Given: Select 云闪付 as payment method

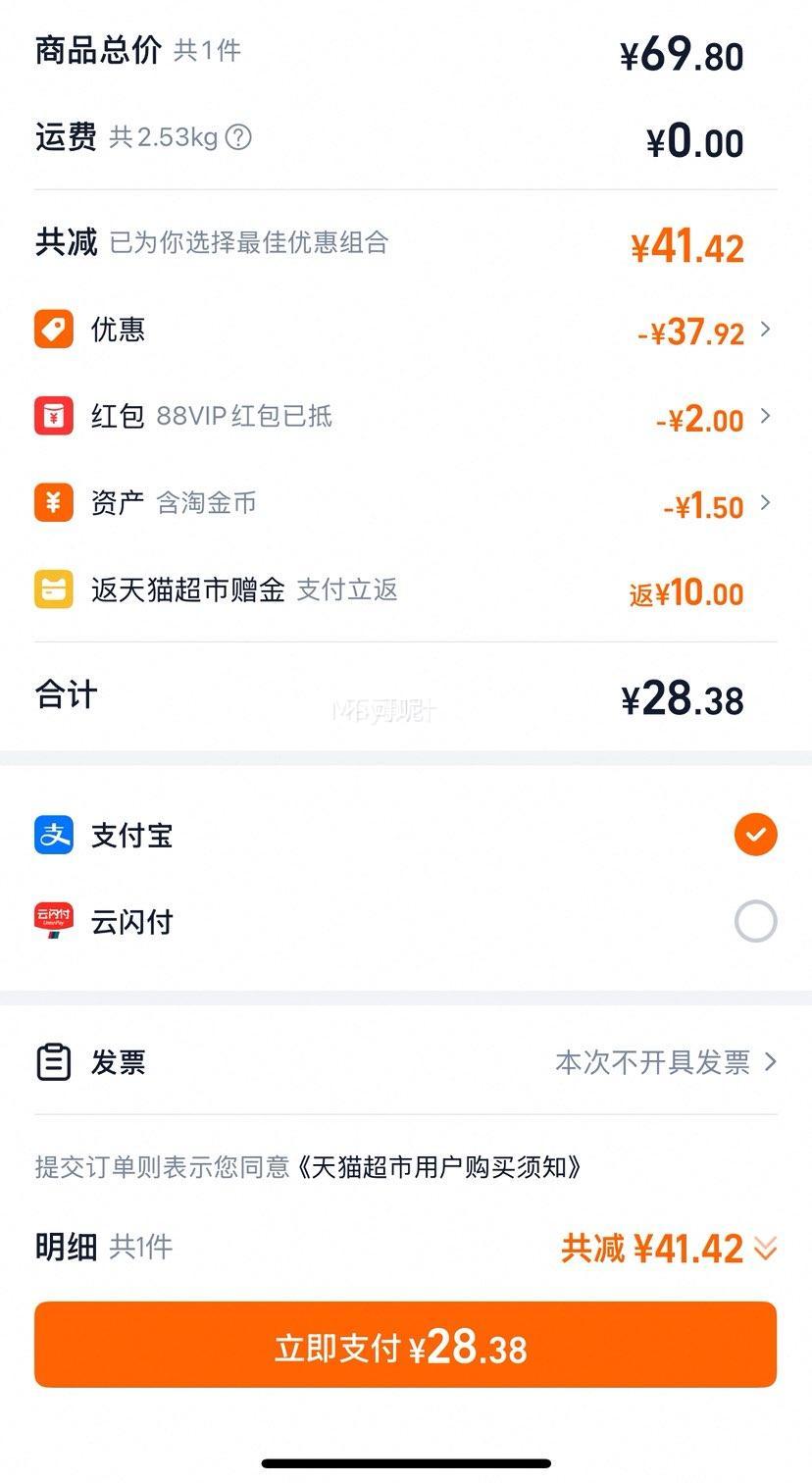Looking at the screenshot, I should [x=406, y=921].
